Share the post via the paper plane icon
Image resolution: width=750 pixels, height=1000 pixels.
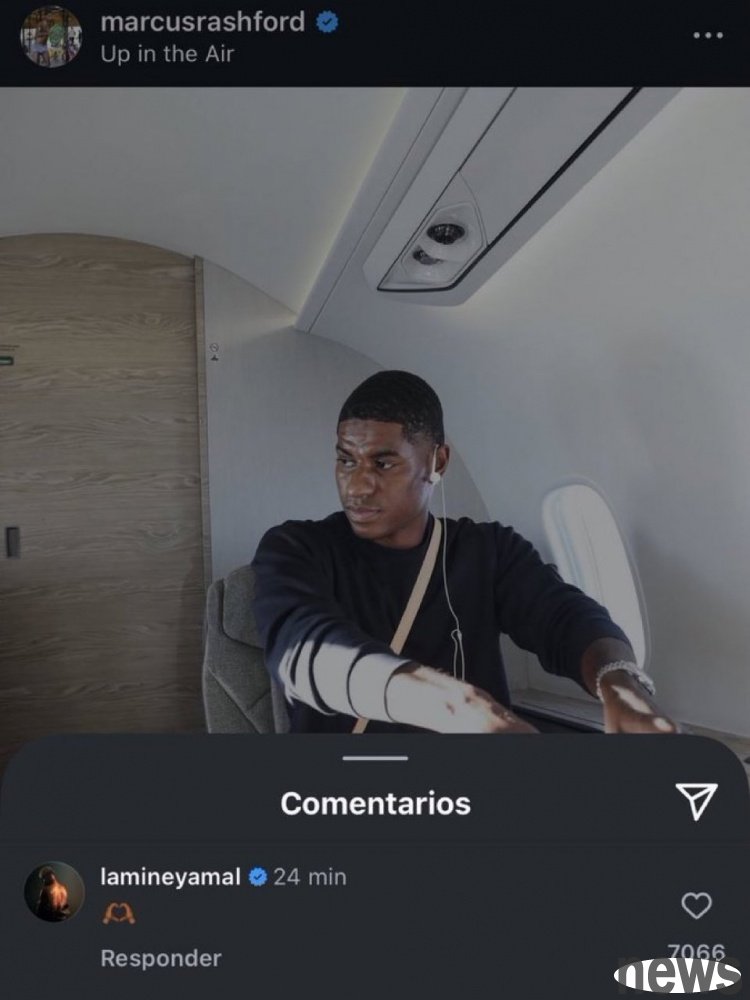[x=696, y=800]
